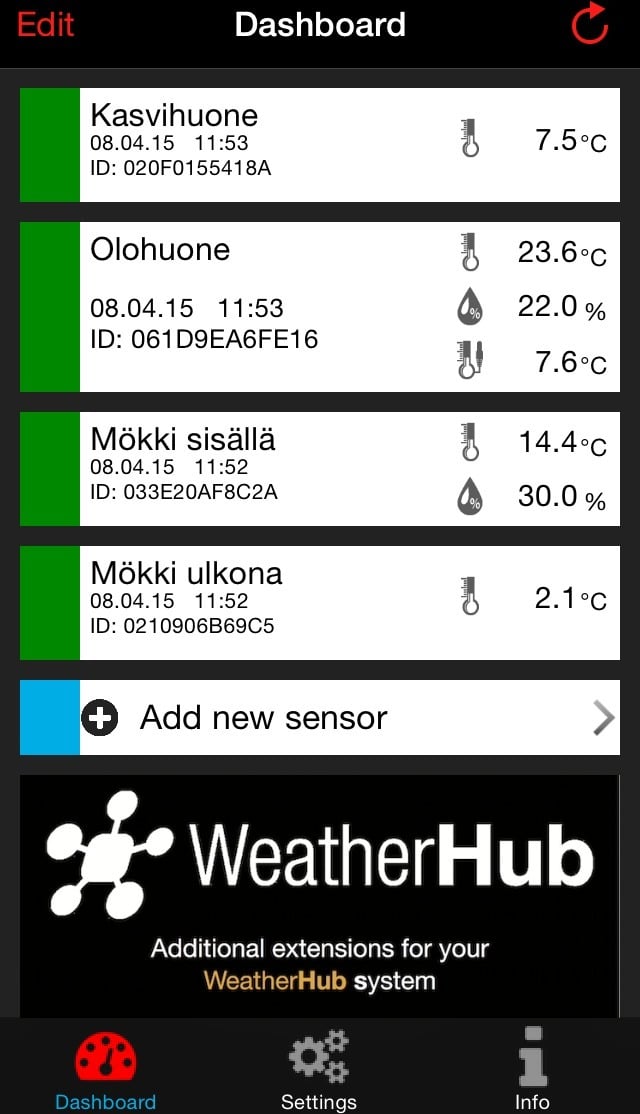This screenshot has height=1114, width=640.
Task: View the Mökki sisällä sensor
Action: coord(320,468)
